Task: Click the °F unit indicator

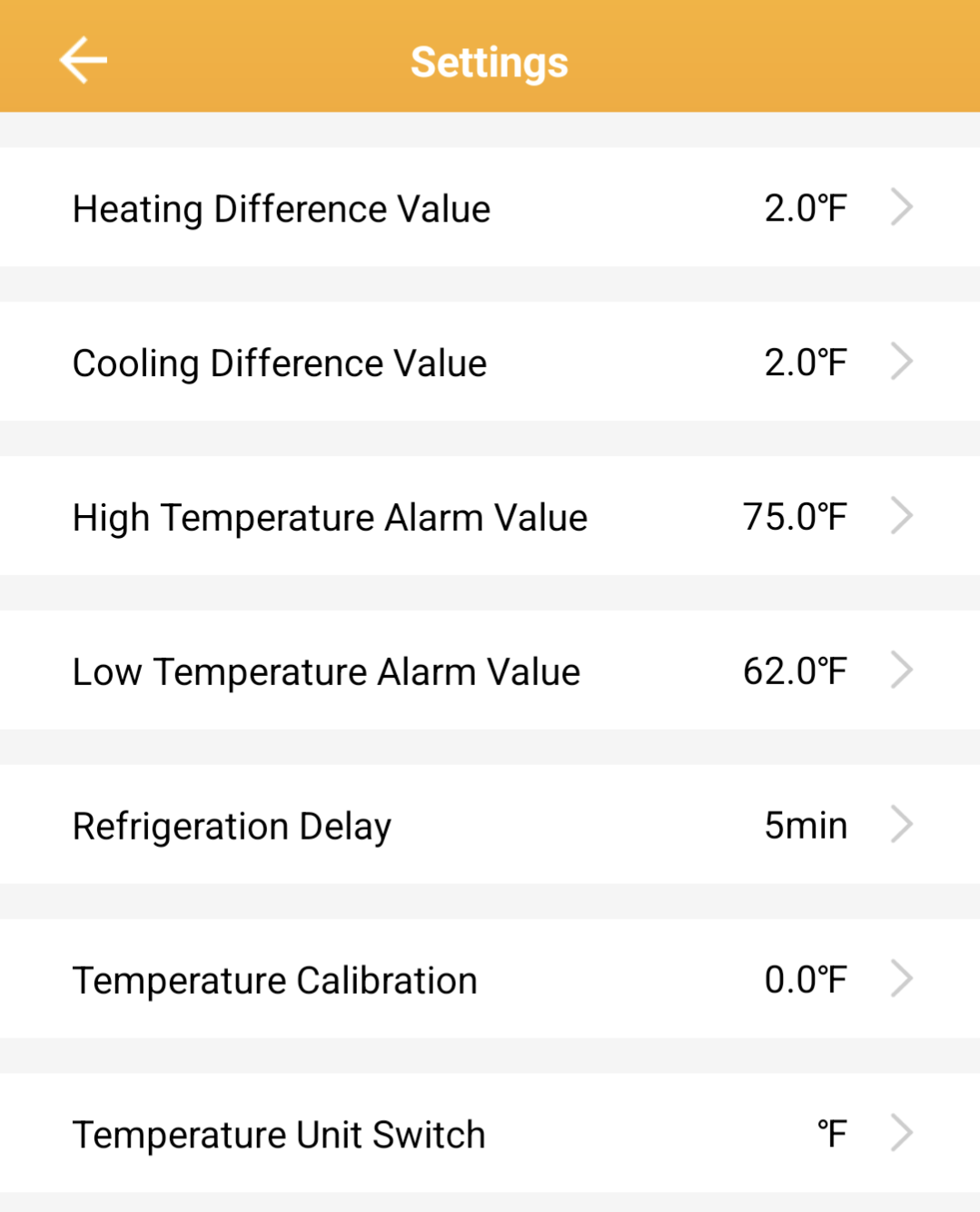Action: 829,1134
